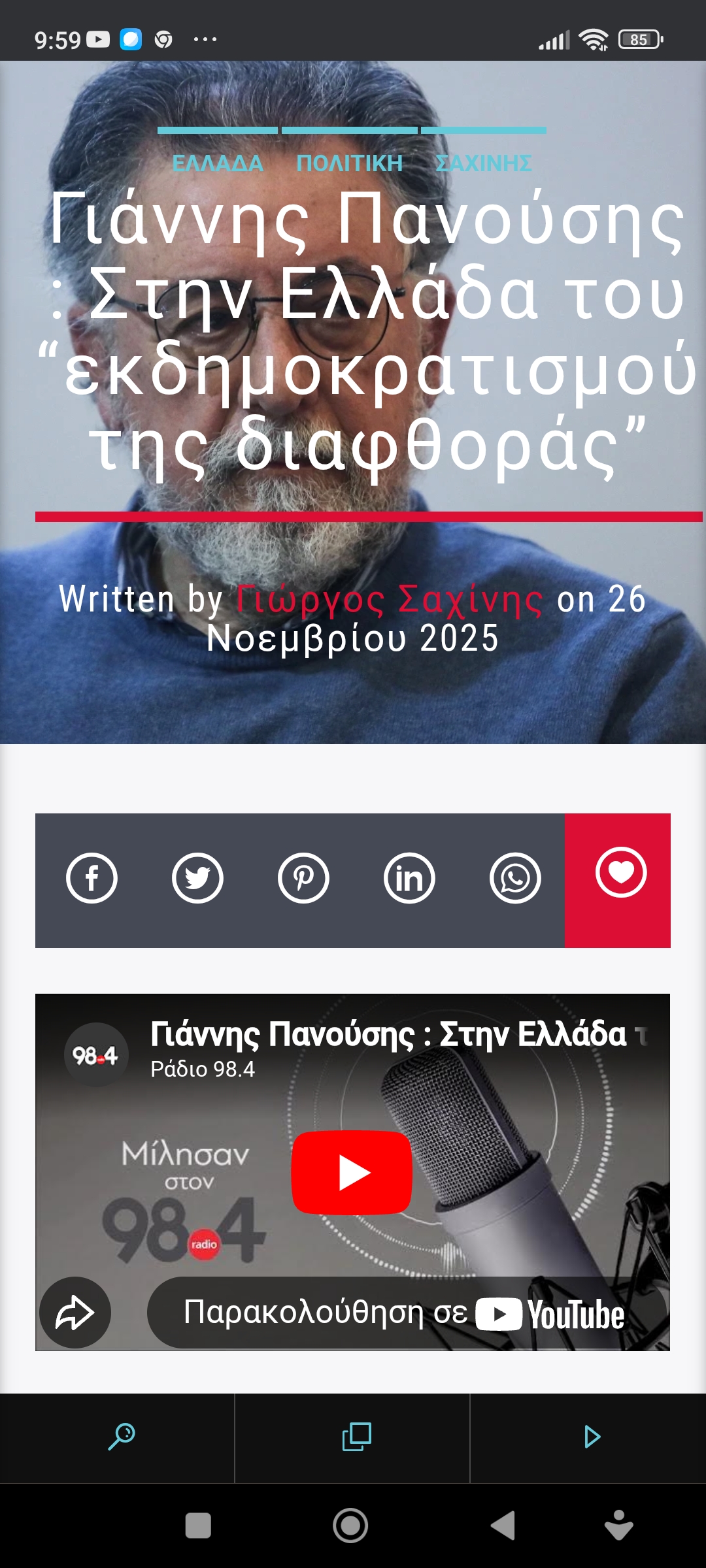The height and width of the screenshot is (1568, 706).
Task: Tap Παρακολούθηση σε YouTube button
Action: 405,1313
